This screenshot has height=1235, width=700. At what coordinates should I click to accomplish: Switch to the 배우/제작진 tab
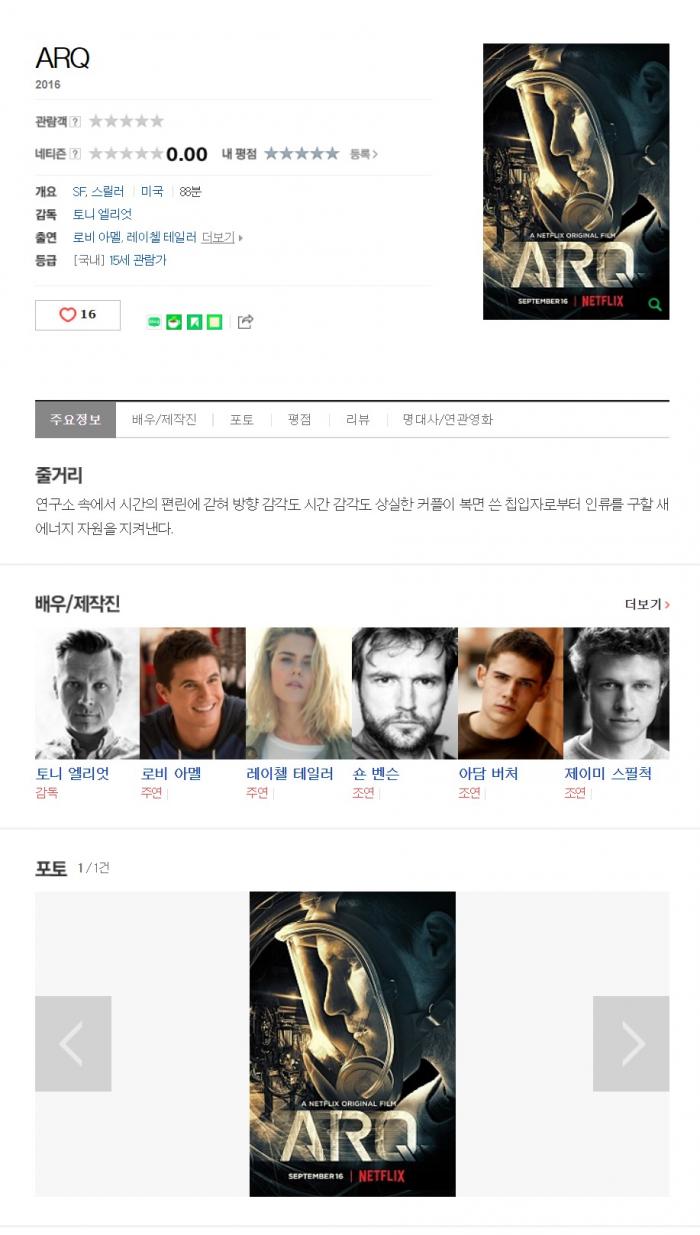(x=164, y=420)
